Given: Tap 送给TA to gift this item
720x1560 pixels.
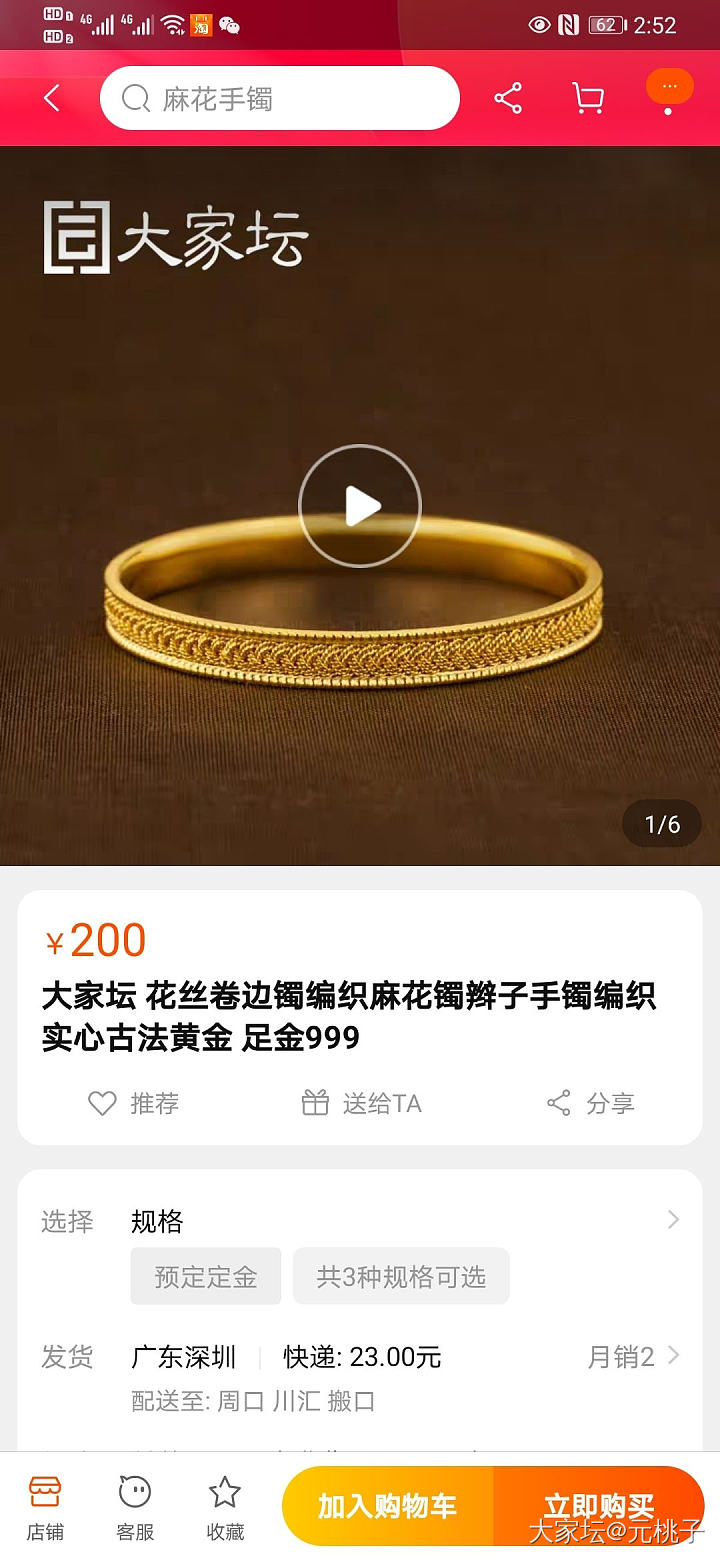Looking at the screenshot, I should [361, 1103].
